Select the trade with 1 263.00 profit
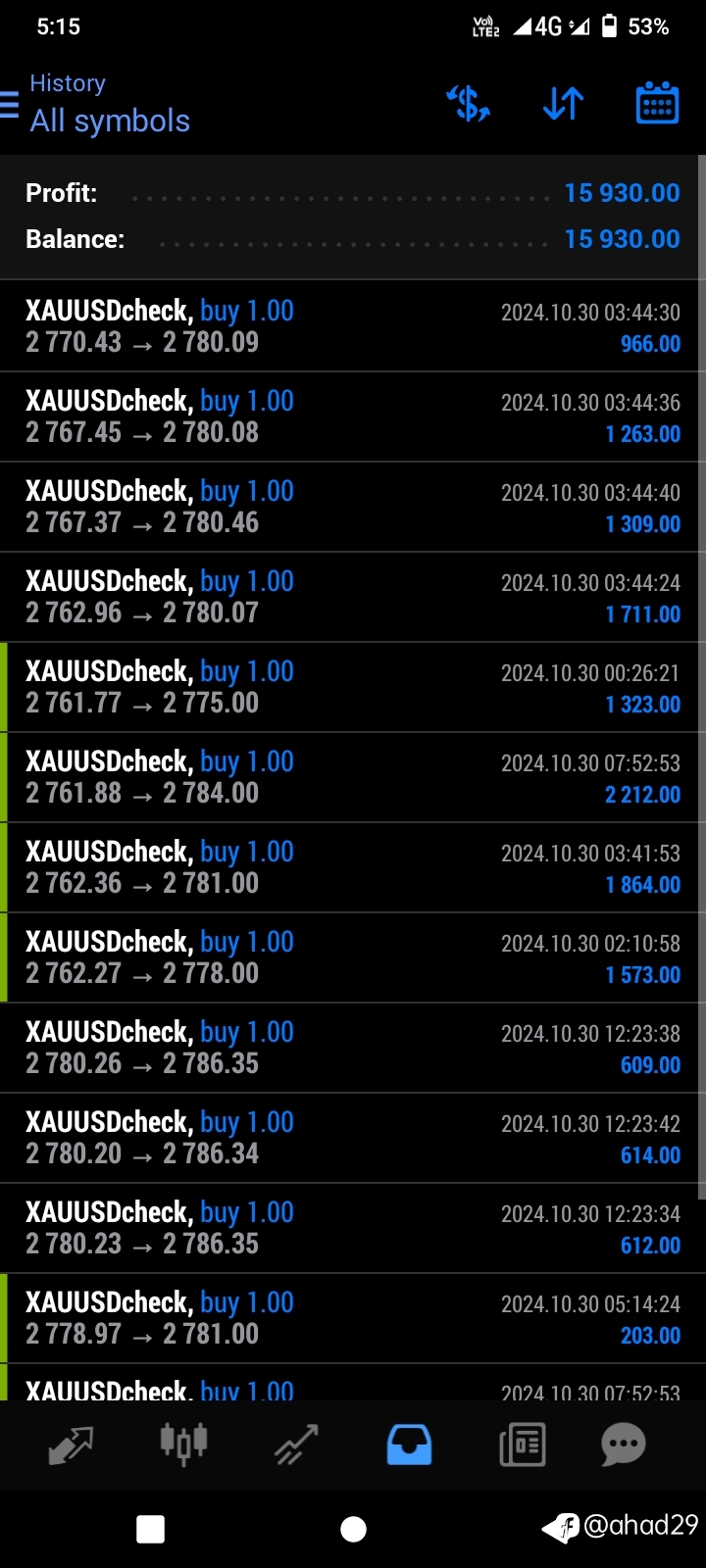The height and width of the screenshot is (1568, 706). (x=353, y=416)
